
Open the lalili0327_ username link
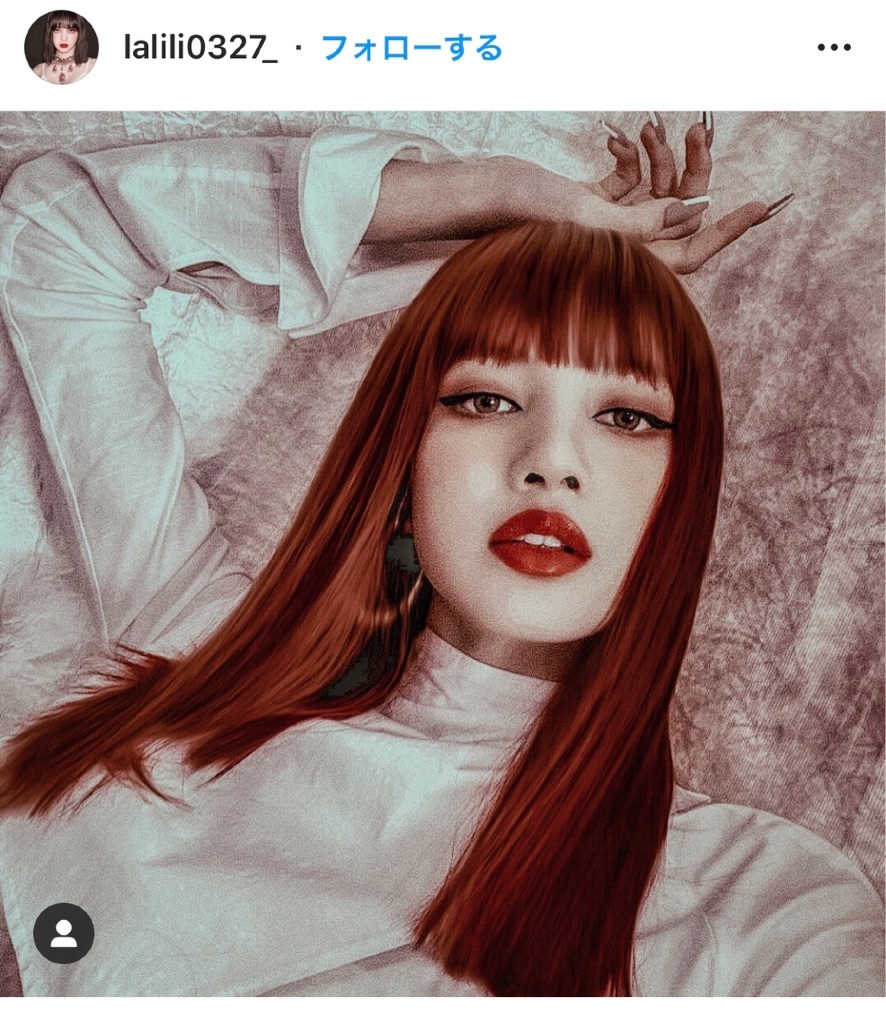[200, 47]
